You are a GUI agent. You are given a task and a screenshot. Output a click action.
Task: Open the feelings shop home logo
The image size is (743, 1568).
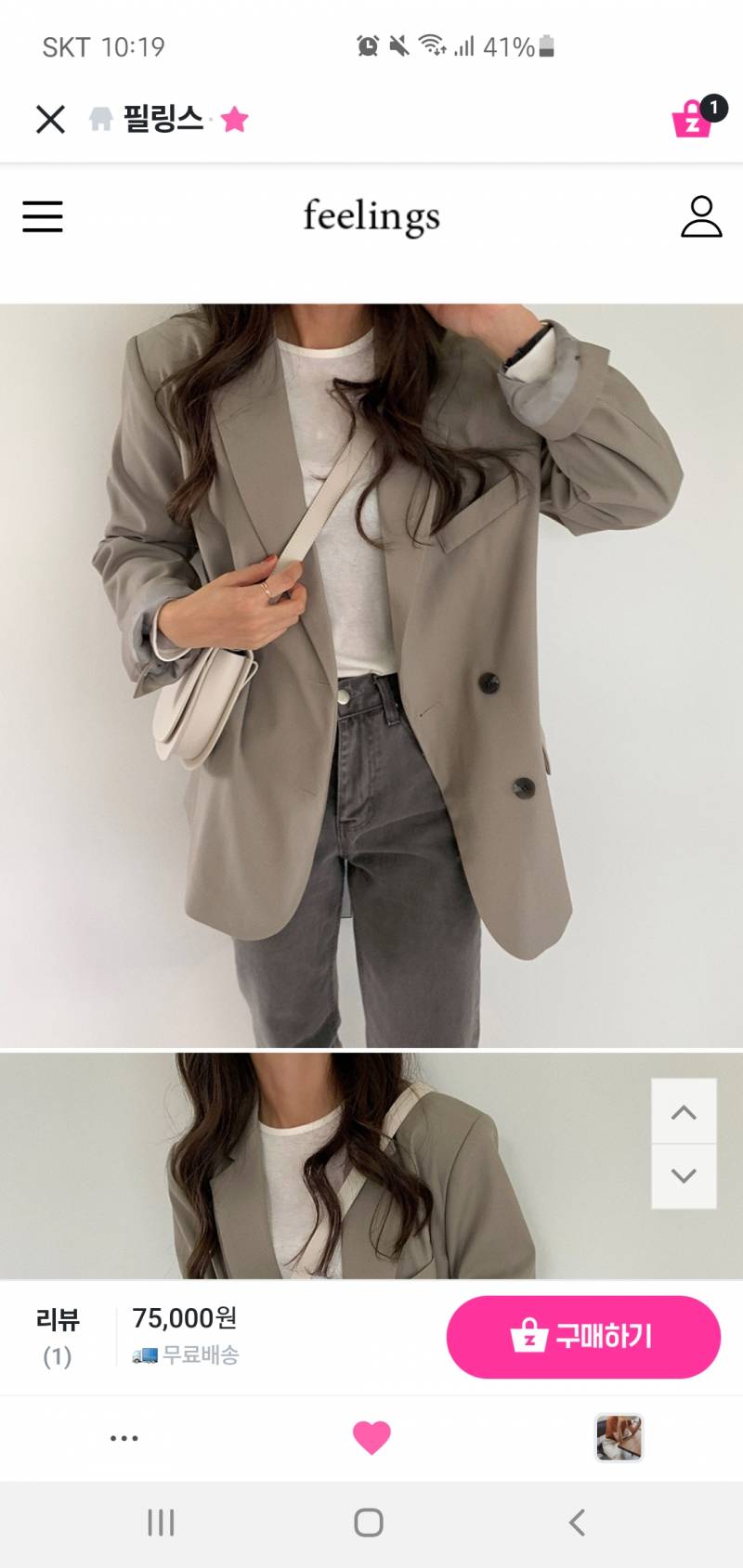(x=371, y=216)
